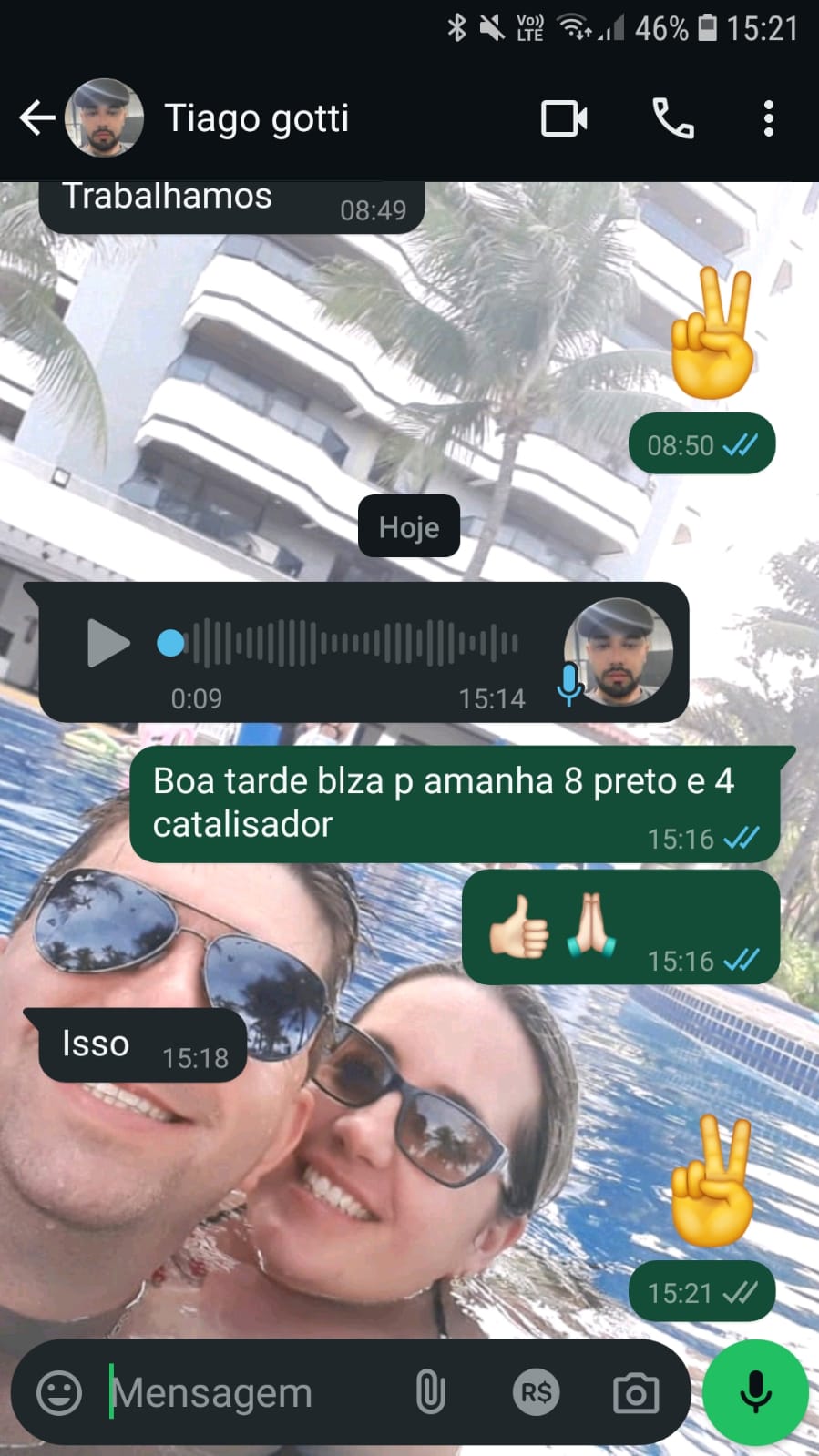The width and height of the screenshot is (819, 1456).
Task: Start a voice call with Tiago
Action: tap(673, 118)
